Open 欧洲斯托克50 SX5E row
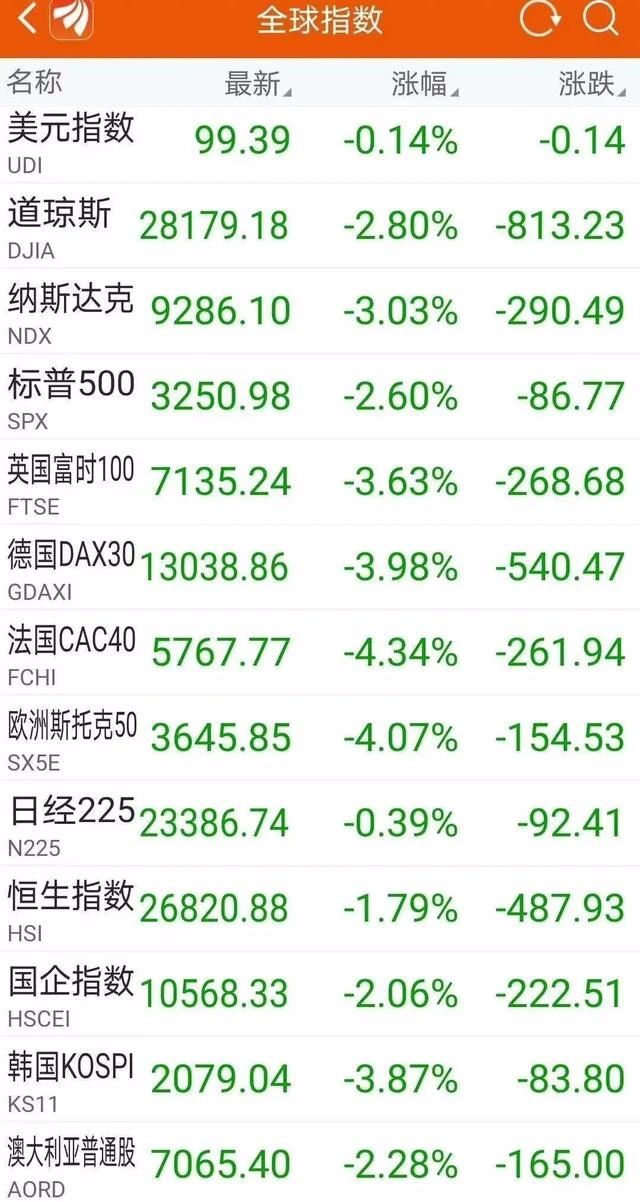The height and width of the screenshot is (1202, 640). pos(320,738)
